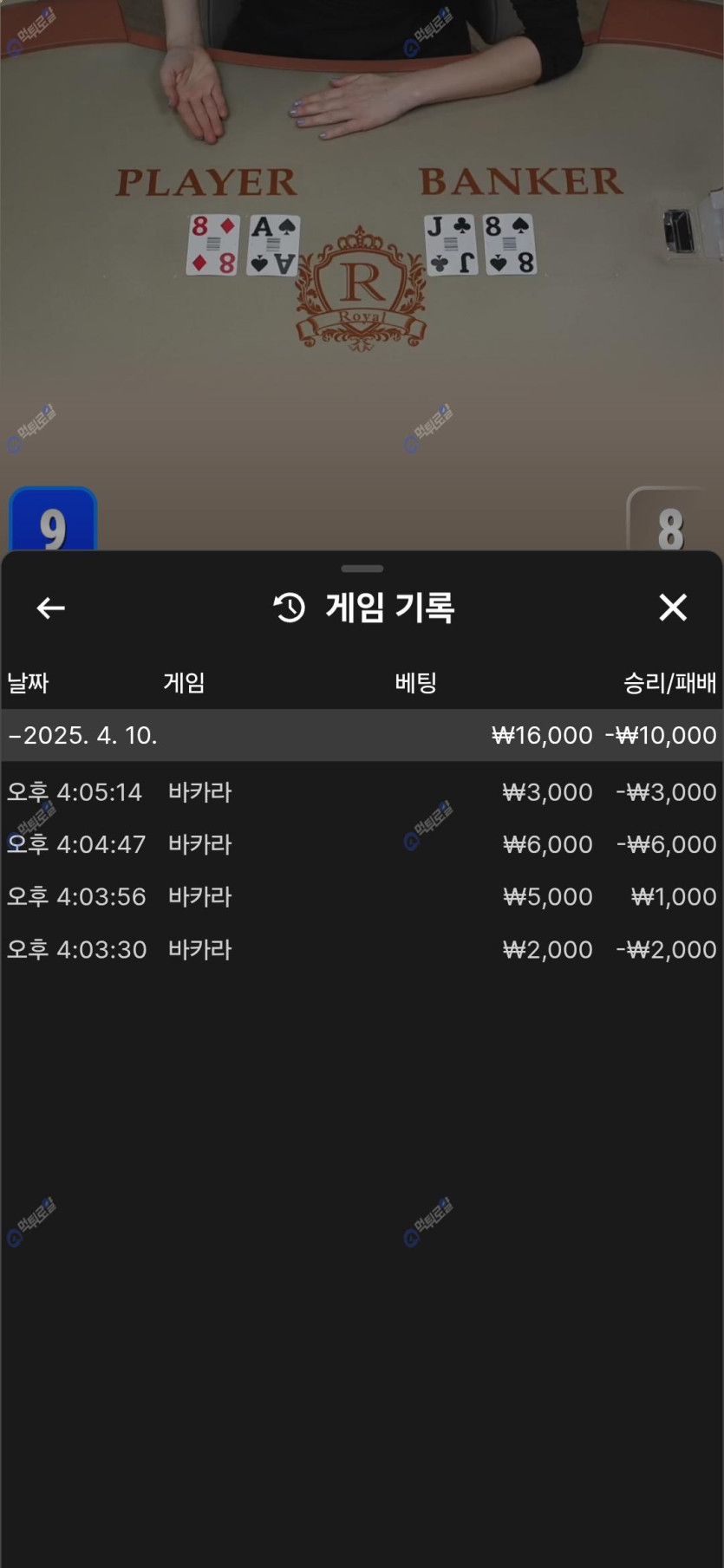
Task: Close the 게임 기록 panel
Action: click(x=673, y=608)
